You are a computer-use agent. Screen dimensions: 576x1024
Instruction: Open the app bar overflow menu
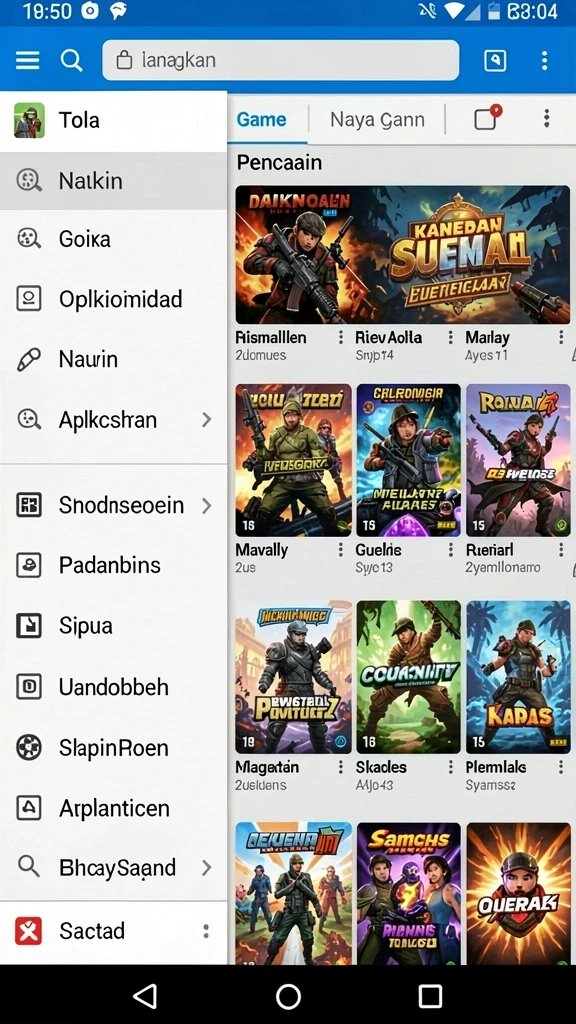coord(545,60)
